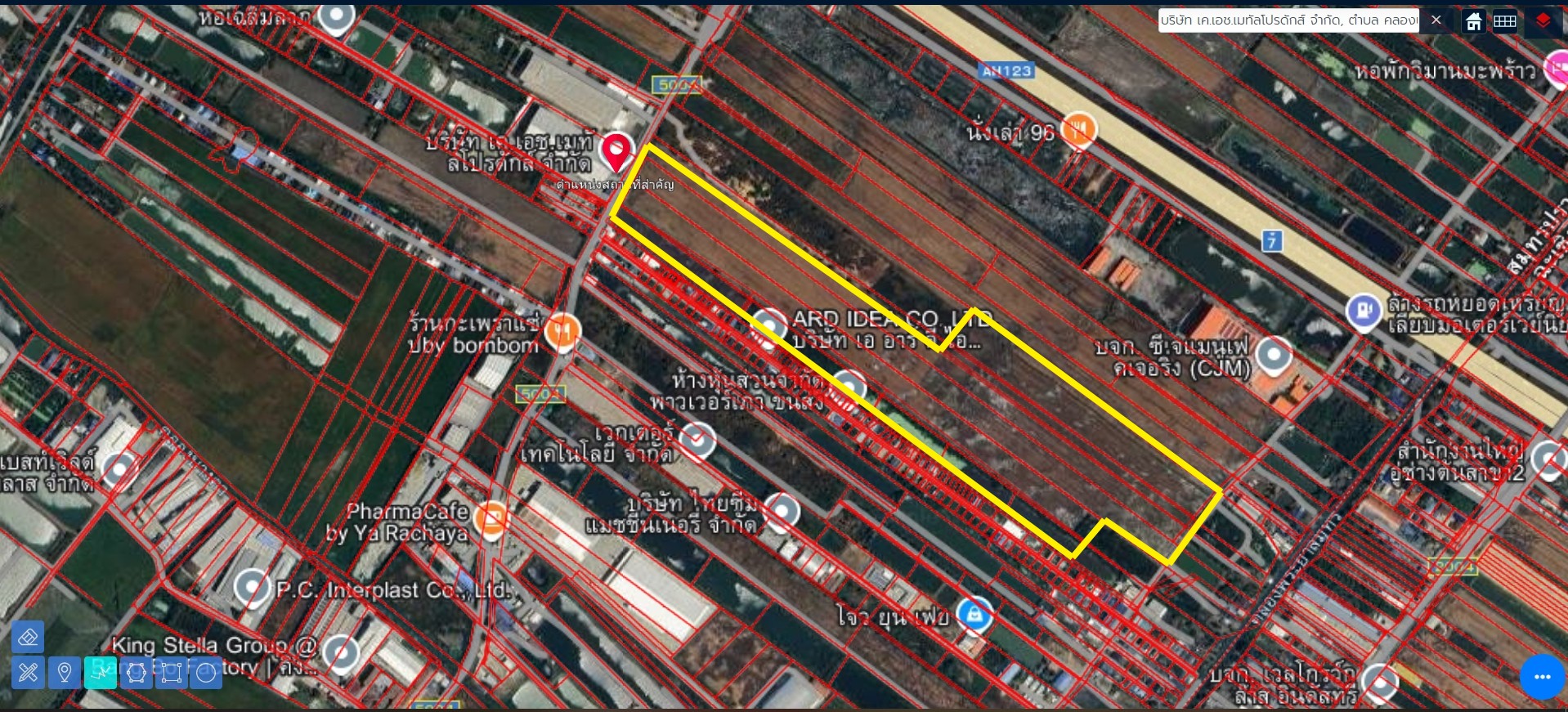Open the ARD IDEA CO. place marker
This screenshot has height=712, width=1568.
(768, 325)
